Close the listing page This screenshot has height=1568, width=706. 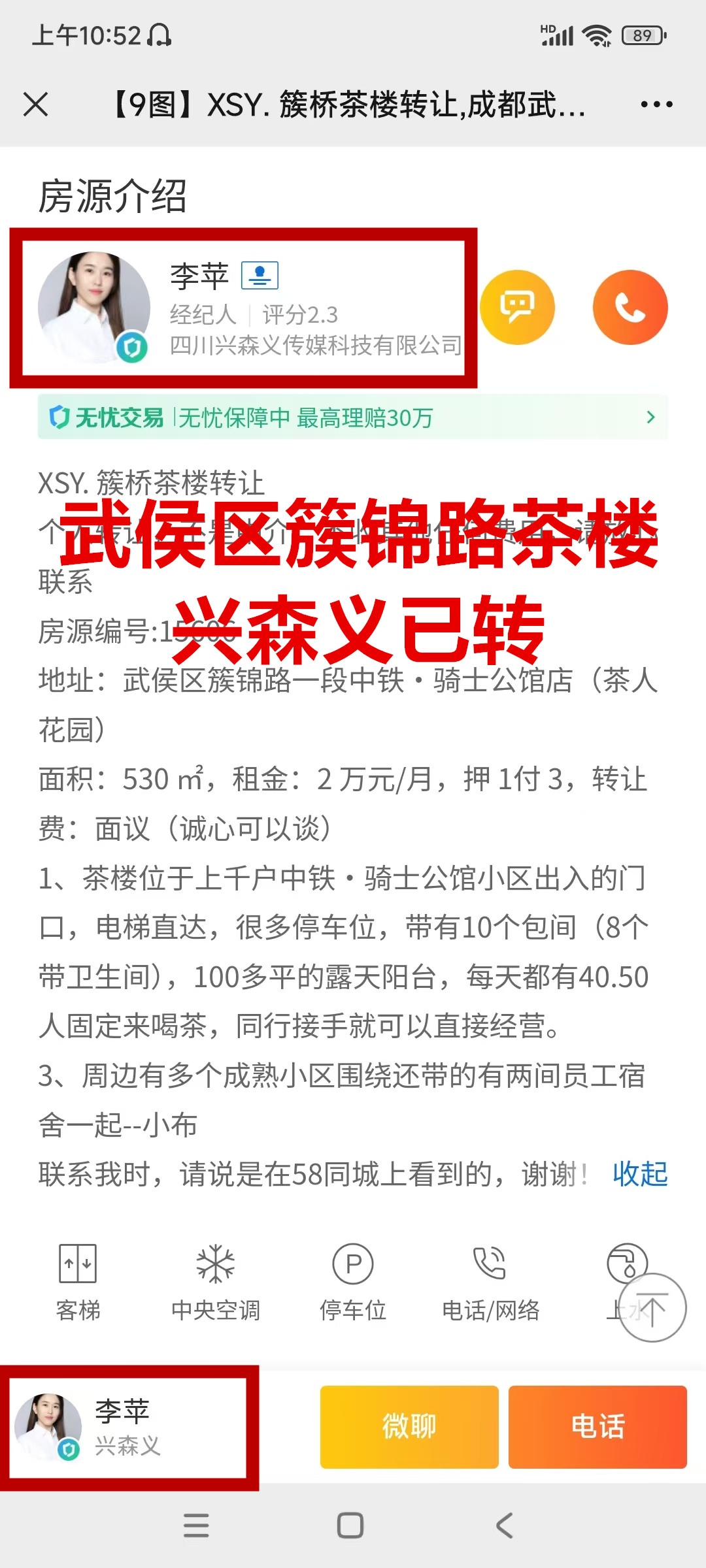tap(35, 105)
